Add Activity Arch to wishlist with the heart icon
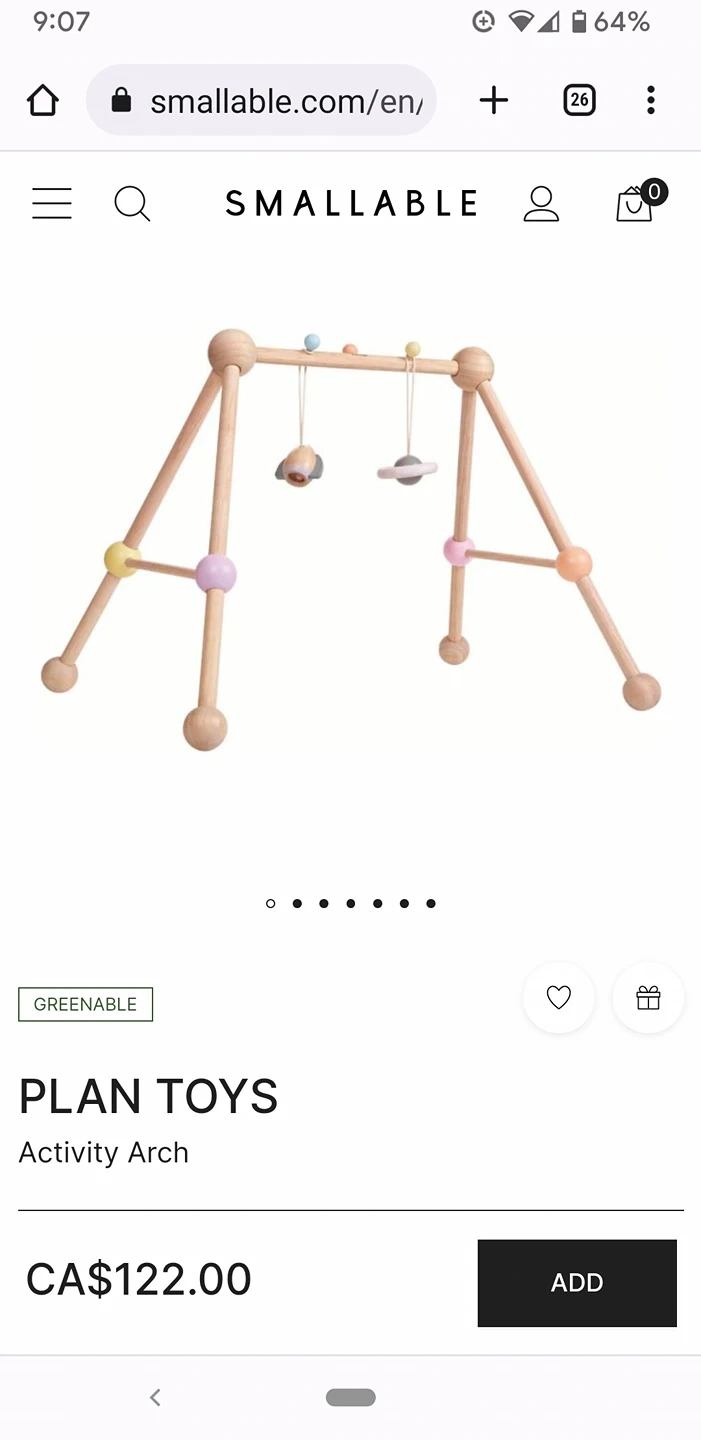This screenshot has width=701, height=1440. point(558,997)
